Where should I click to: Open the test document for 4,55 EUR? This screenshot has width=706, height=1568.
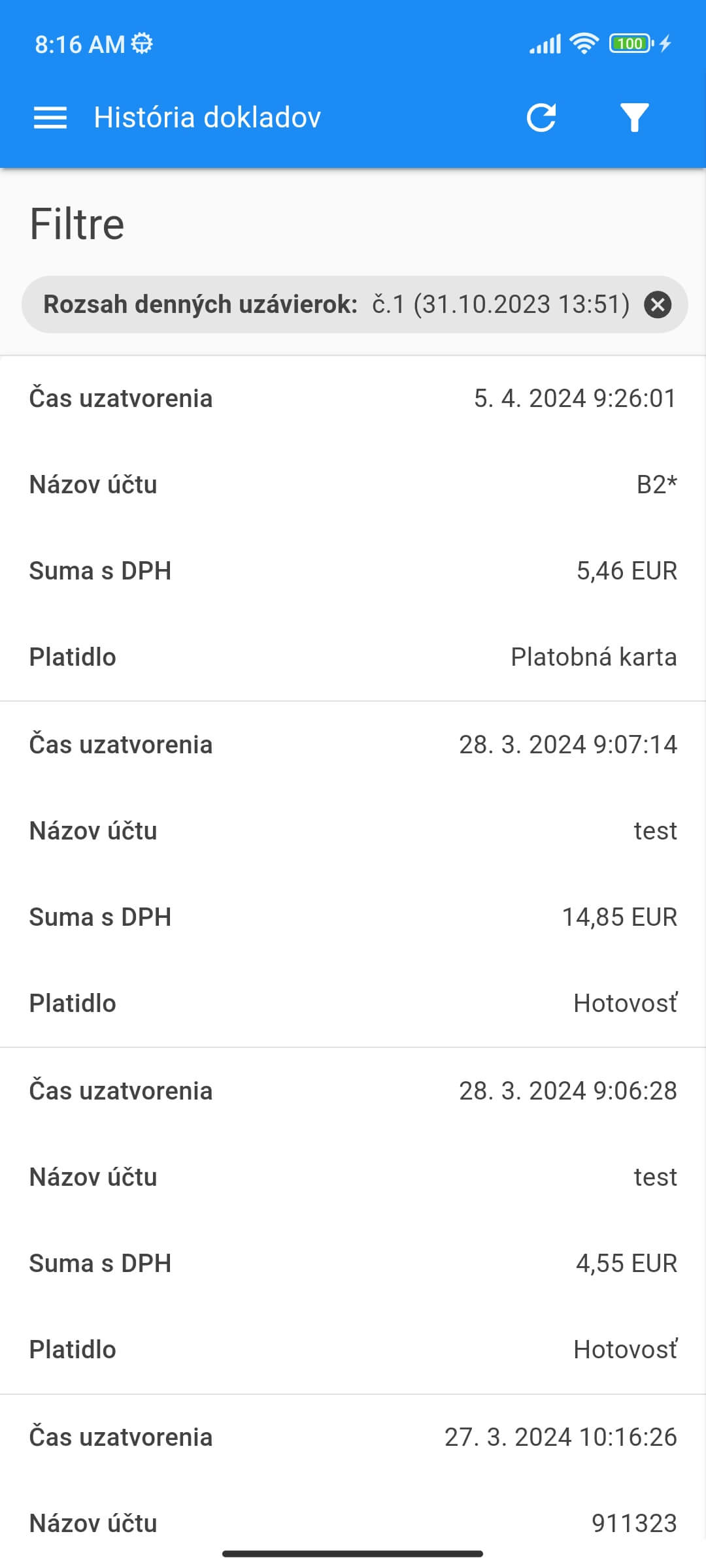(353, 1220)
